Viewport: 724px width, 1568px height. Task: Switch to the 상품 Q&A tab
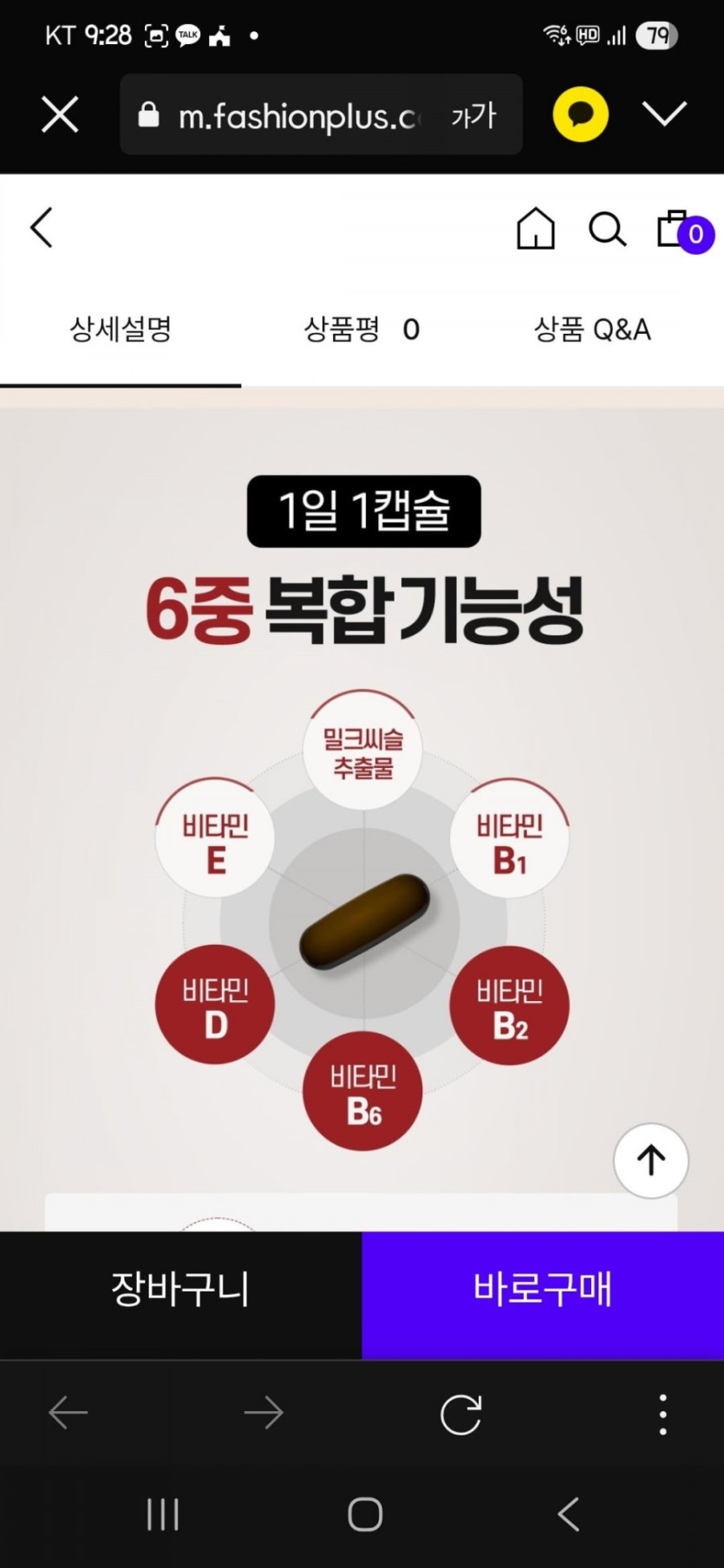coord(592,329)
